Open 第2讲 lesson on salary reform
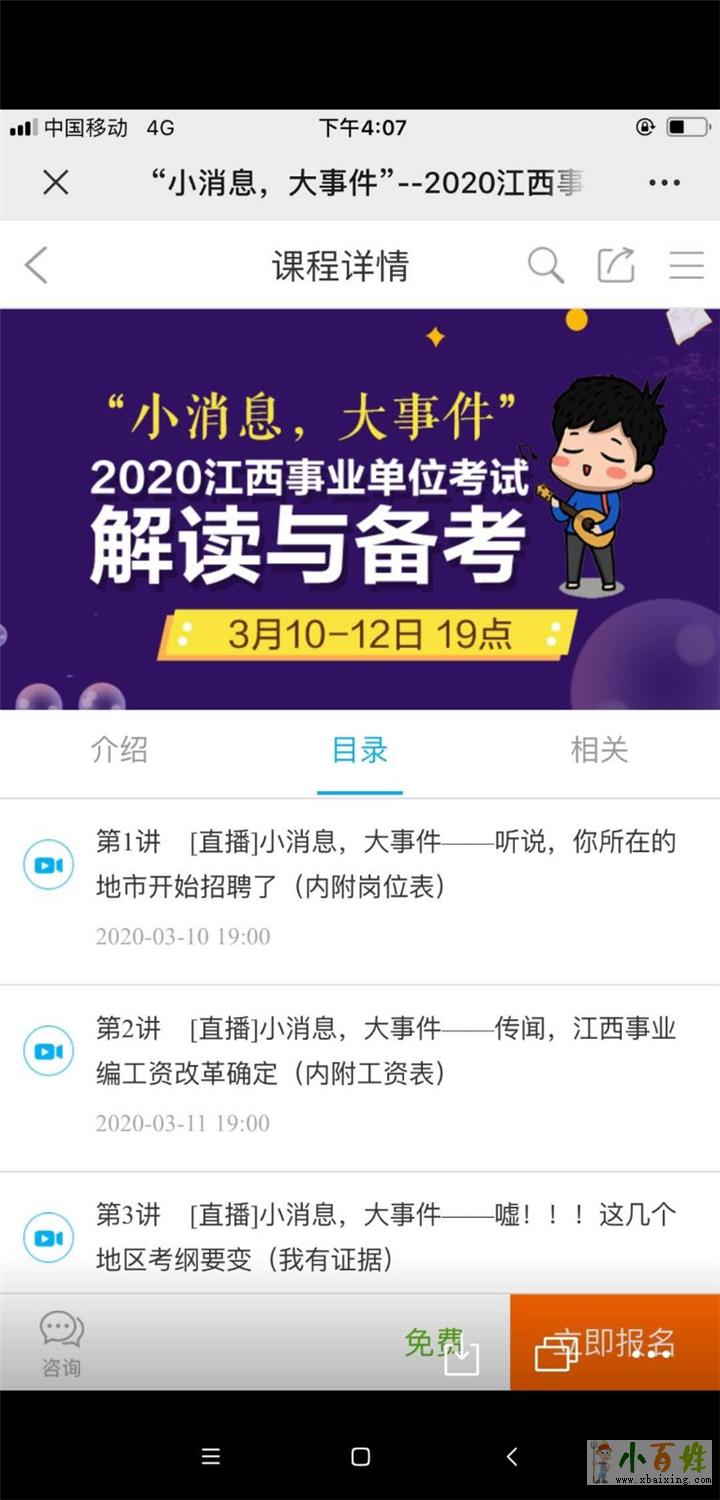This screenshot has width=720, height=1500. tap(385, 1051)
